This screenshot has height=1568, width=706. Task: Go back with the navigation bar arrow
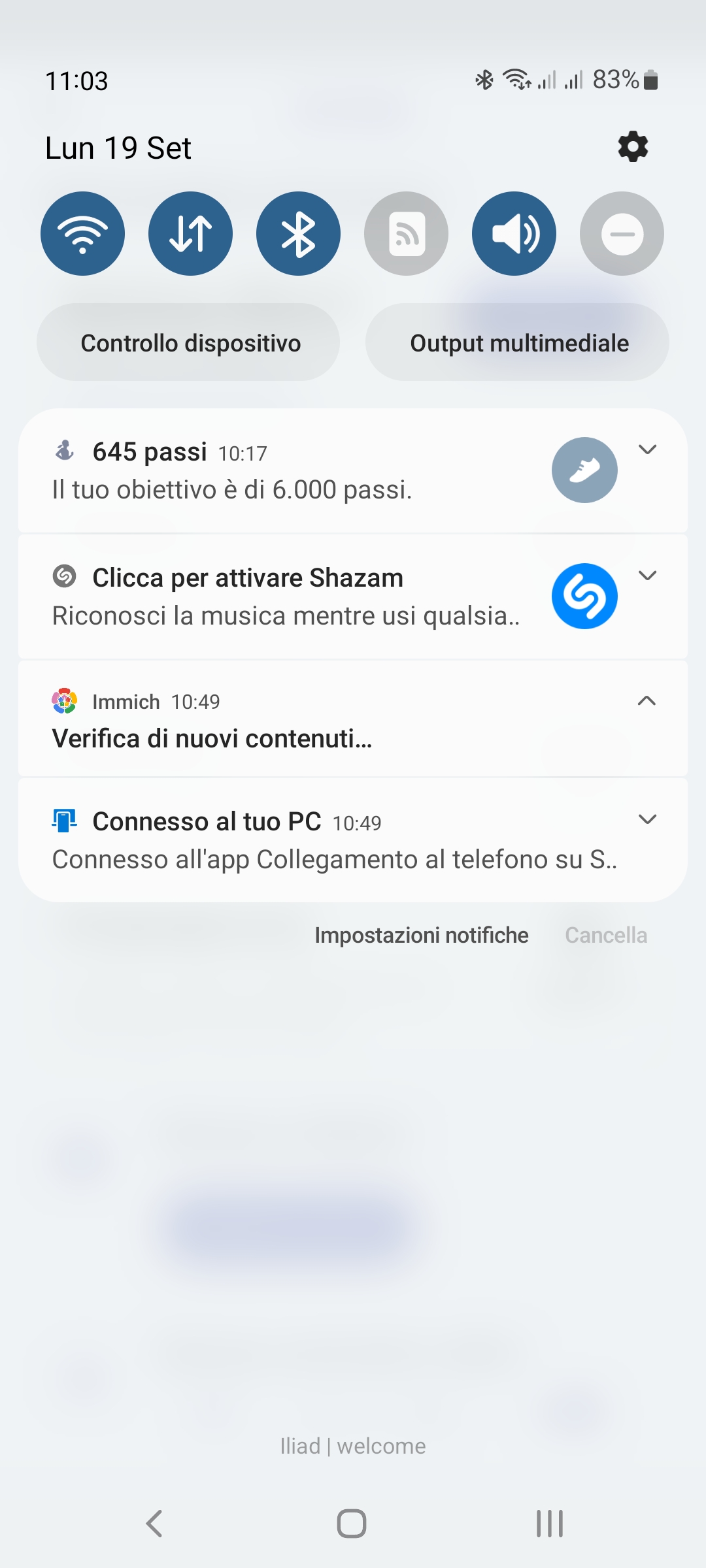pos(154,1524)
